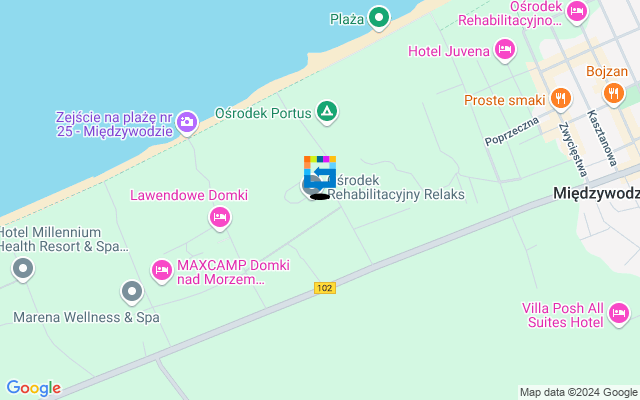Image resolution: width=640 pixels, height=400 pixels.
Task: Select Hotel Millennium Health Resort marker
Action: 22,268
